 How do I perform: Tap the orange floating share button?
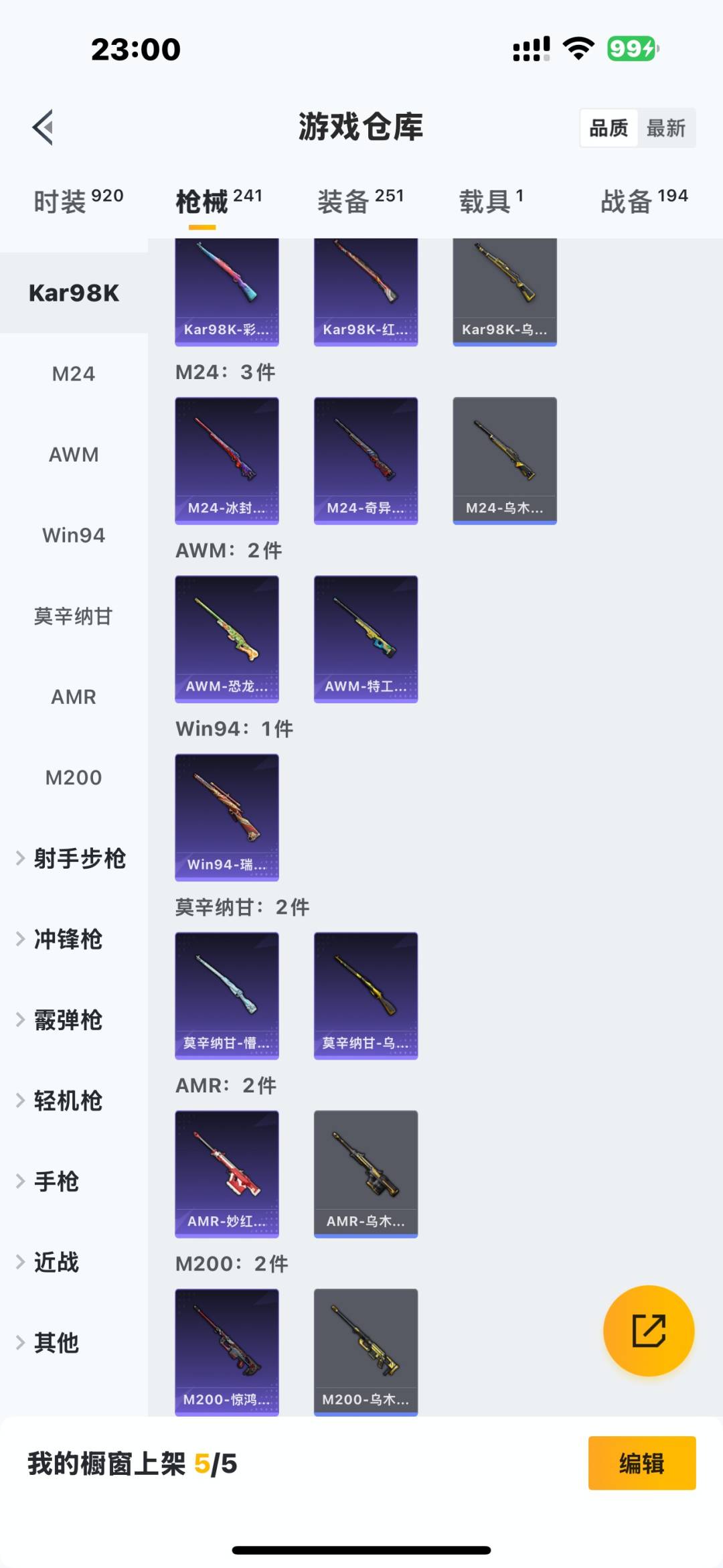[648, 1331]
